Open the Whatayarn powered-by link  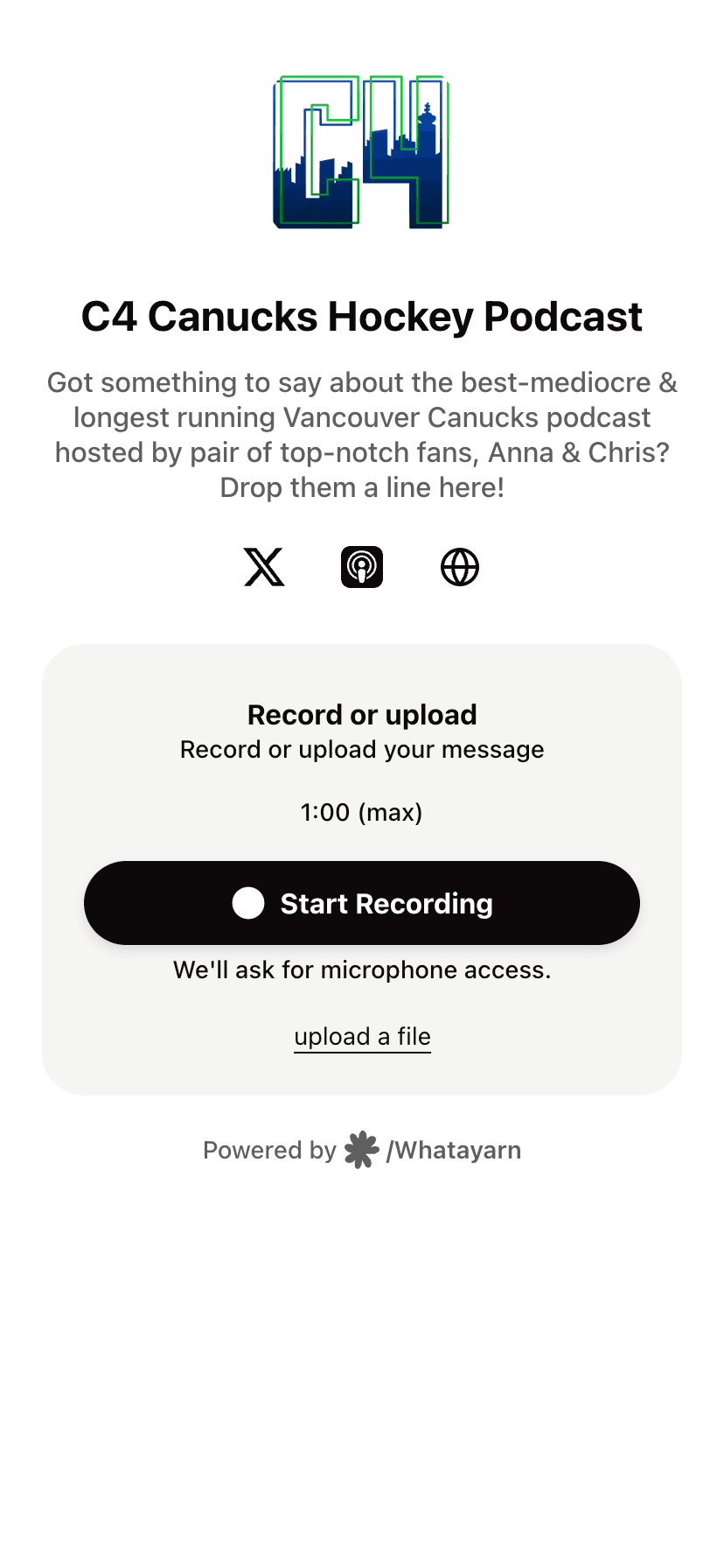434,1150
